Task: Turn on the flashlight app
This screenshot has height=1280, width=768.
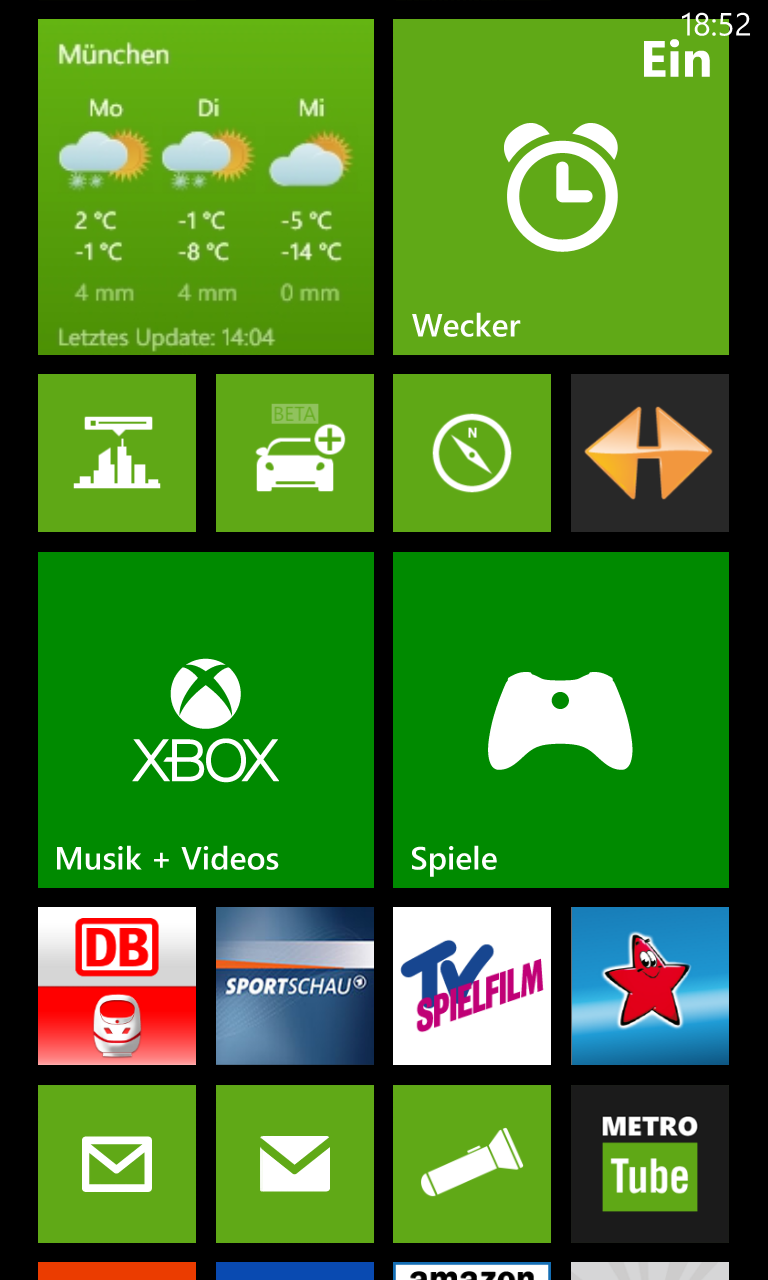Action: [x=472, y=1164]
